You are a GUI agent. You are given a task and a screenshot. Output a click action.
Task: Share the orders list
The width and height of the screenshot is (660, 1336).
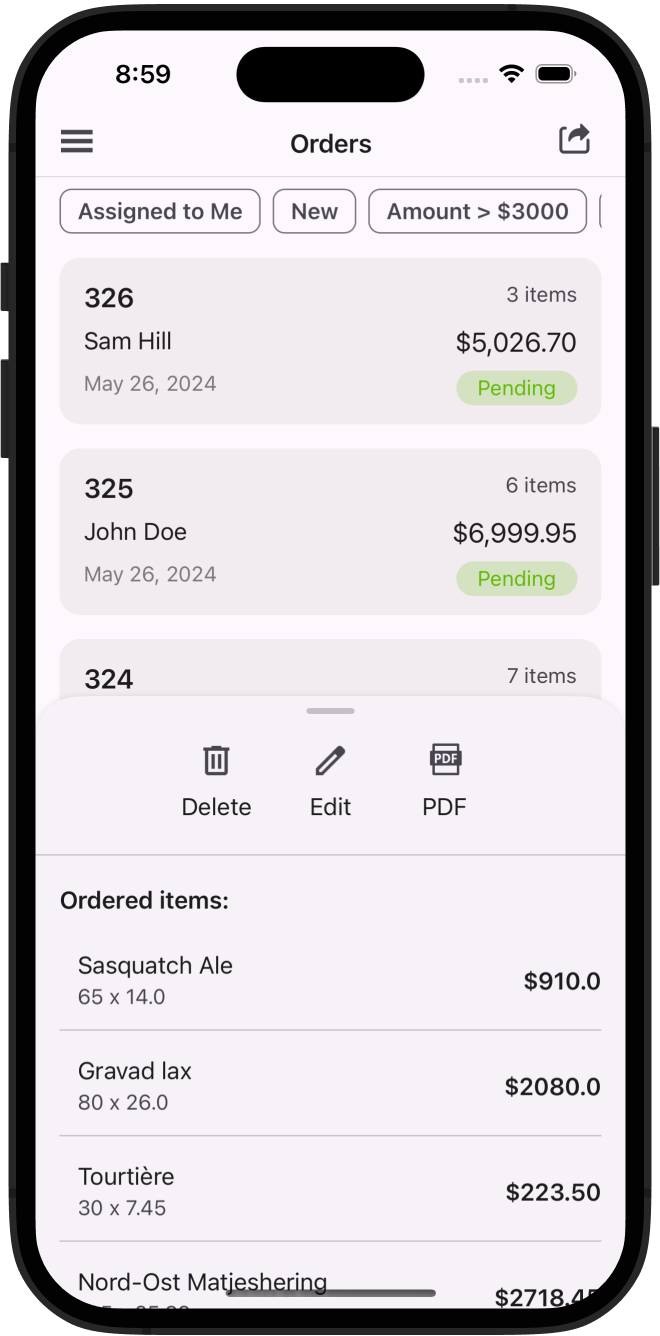click(574, 140)
